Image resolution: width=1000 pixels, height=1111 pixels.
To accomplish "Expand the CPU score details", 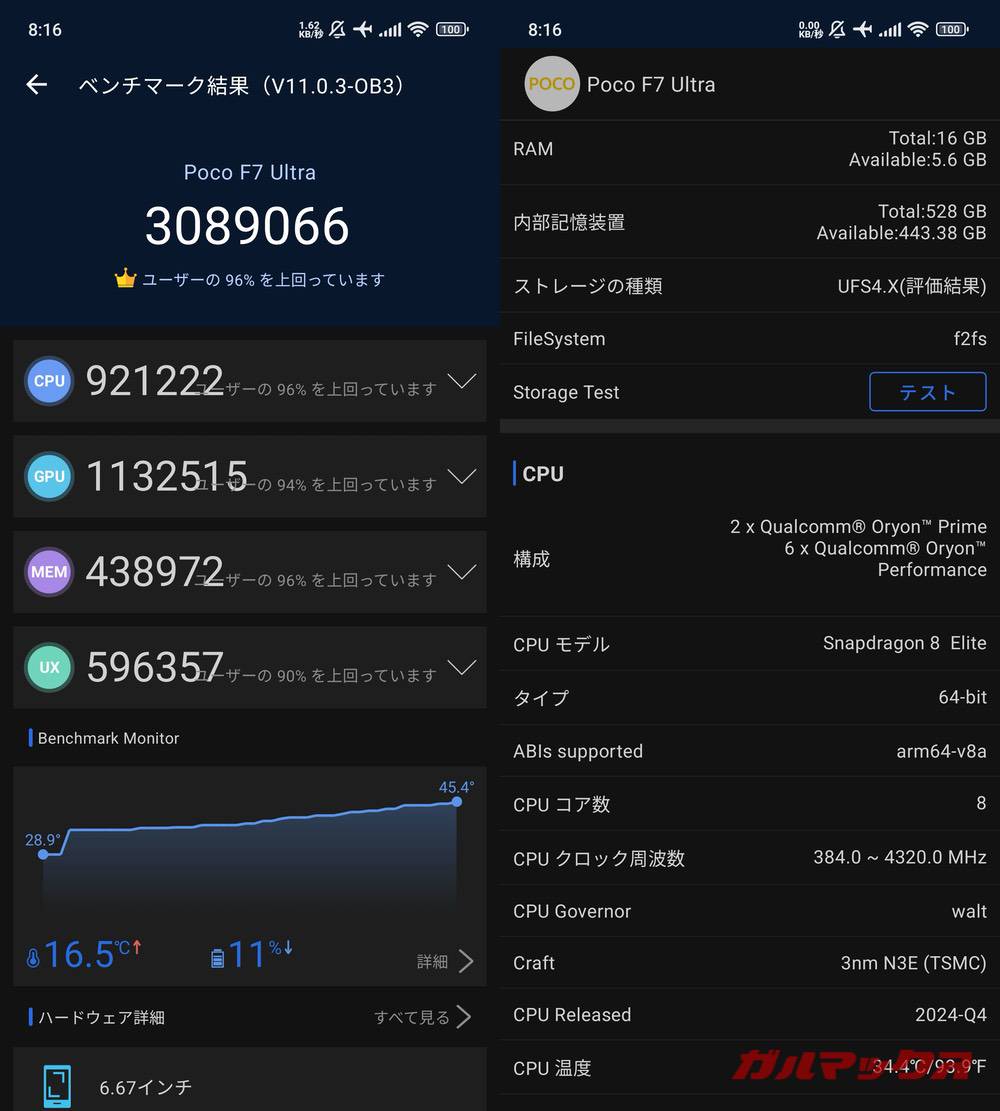I will pyautogui.click(x=461, y=381).
